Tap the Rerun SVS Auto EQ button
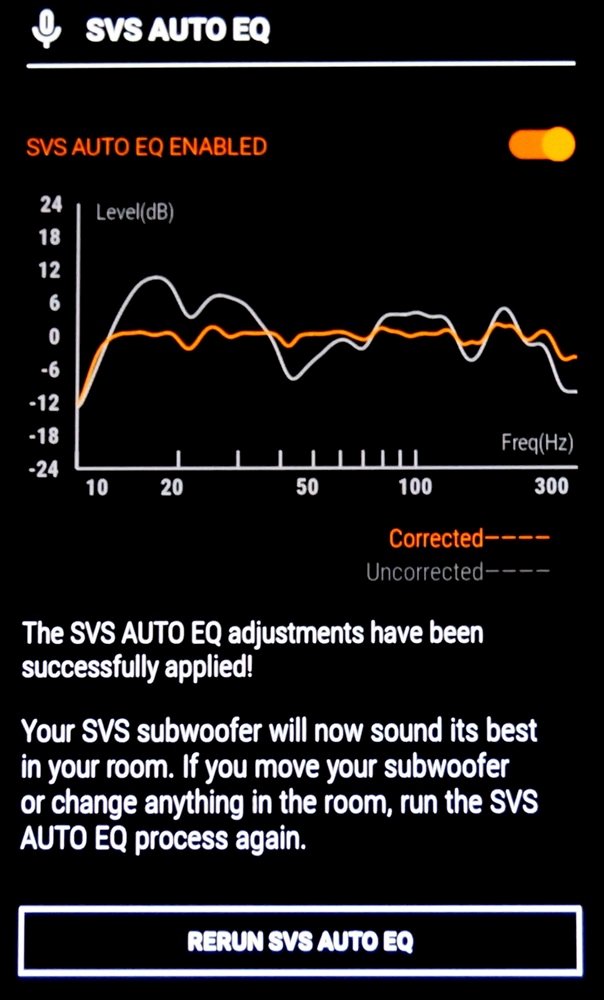This screenshot has height=1000, width=604. click(300, 941)
